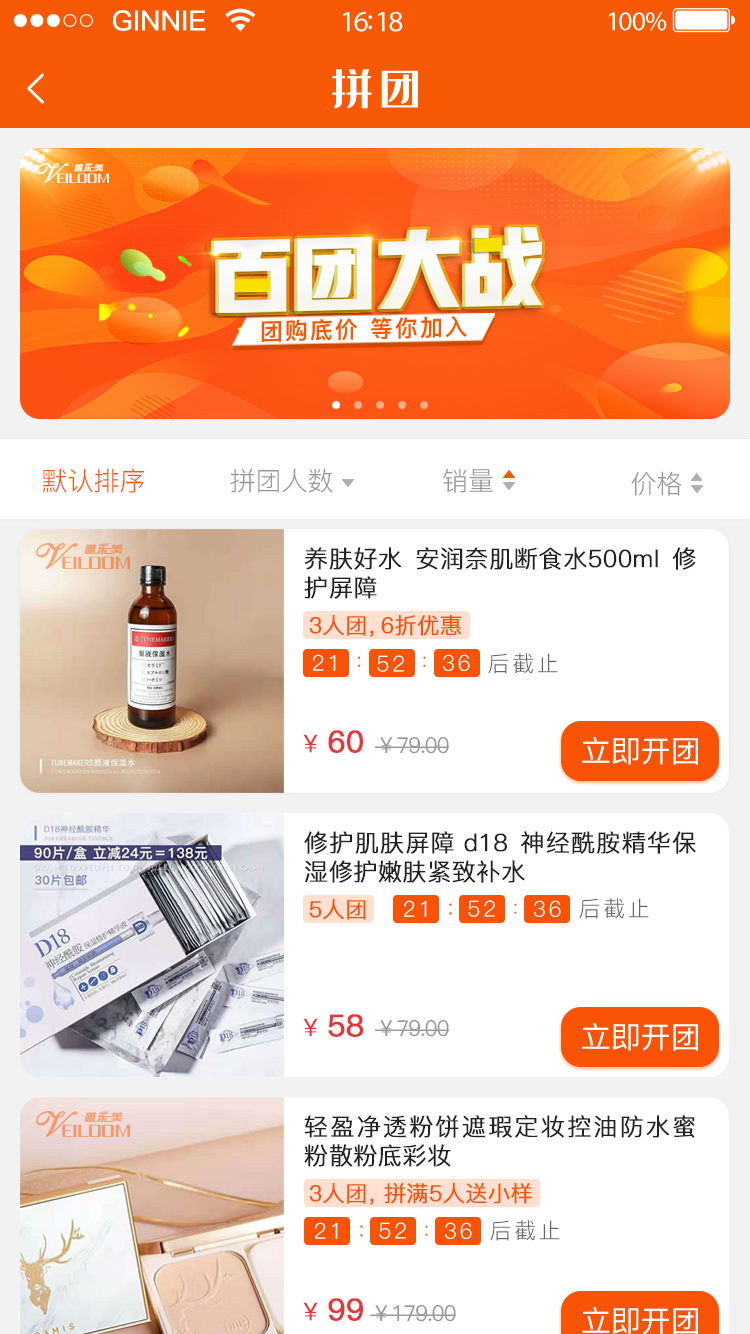Screen dimensions: 750x1334
Task: Click the 3人团 6折优惠 promotion tag
Action: coord(390,624)
